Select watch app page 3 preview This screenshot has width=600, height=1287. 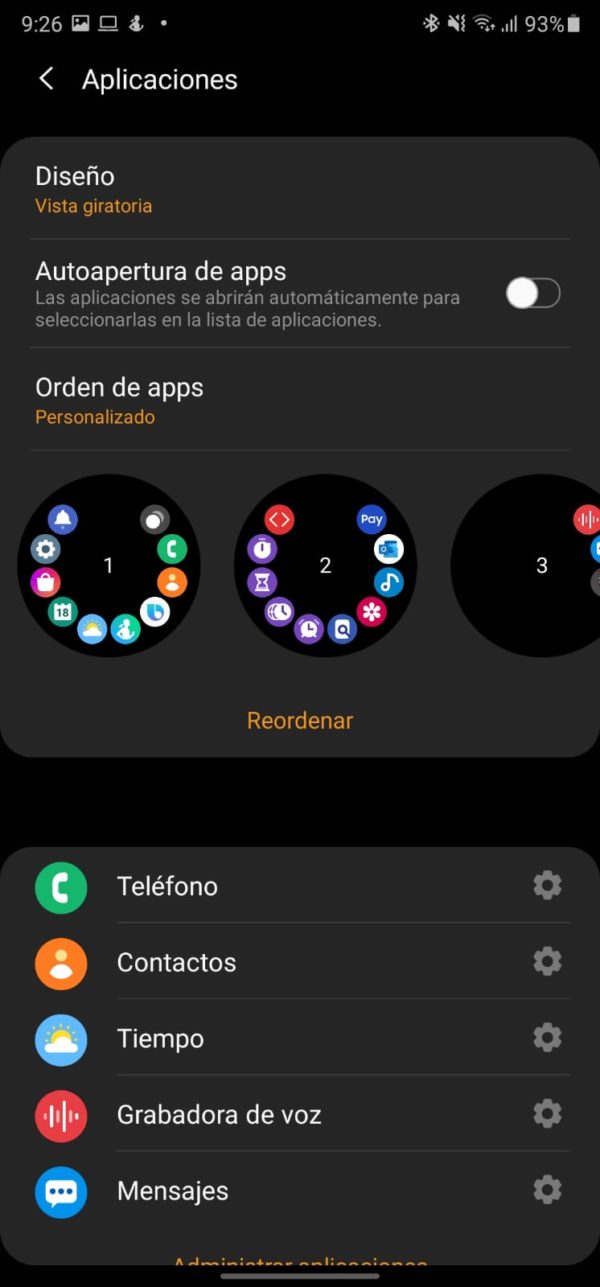coord(526,566)
